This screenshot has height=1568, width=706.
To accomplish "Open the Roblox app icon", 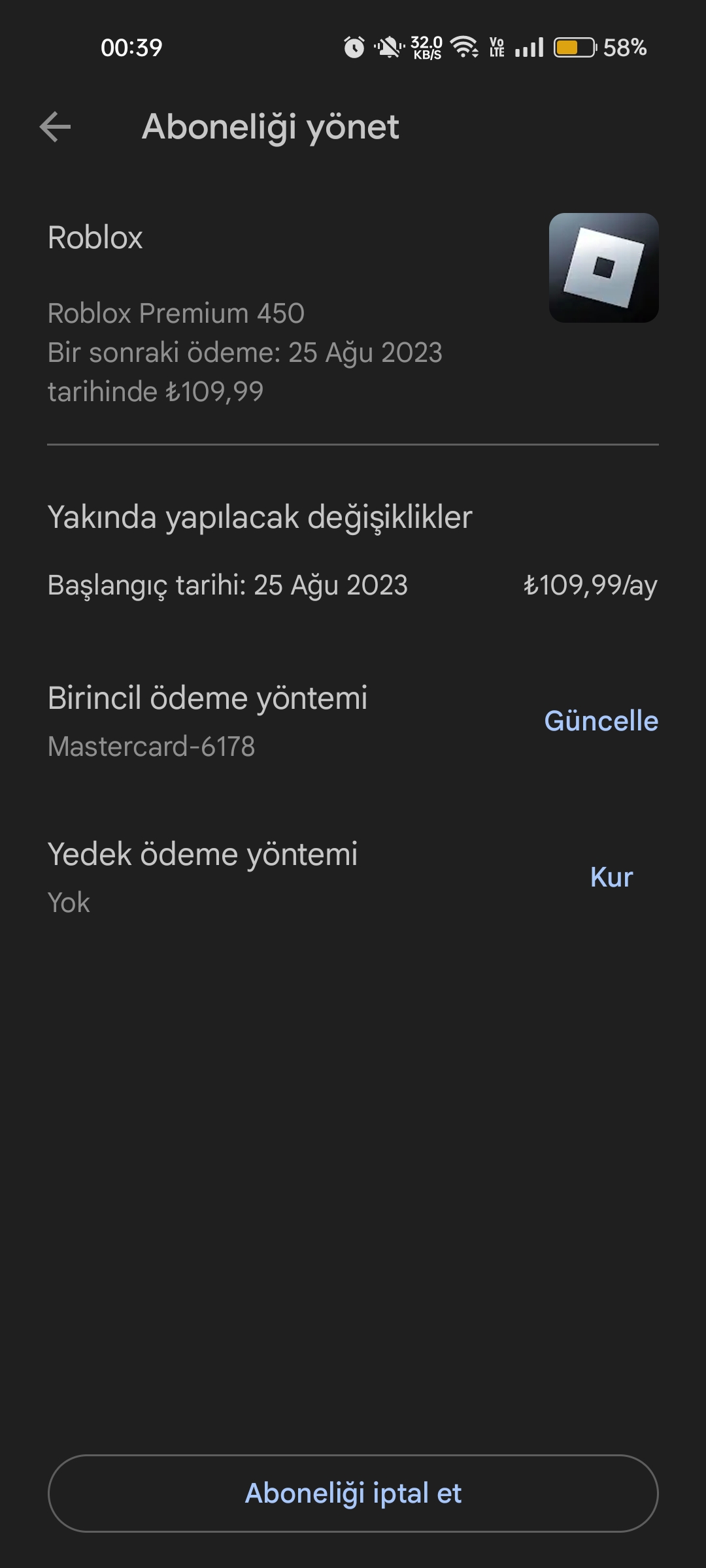I will point(603,265).
